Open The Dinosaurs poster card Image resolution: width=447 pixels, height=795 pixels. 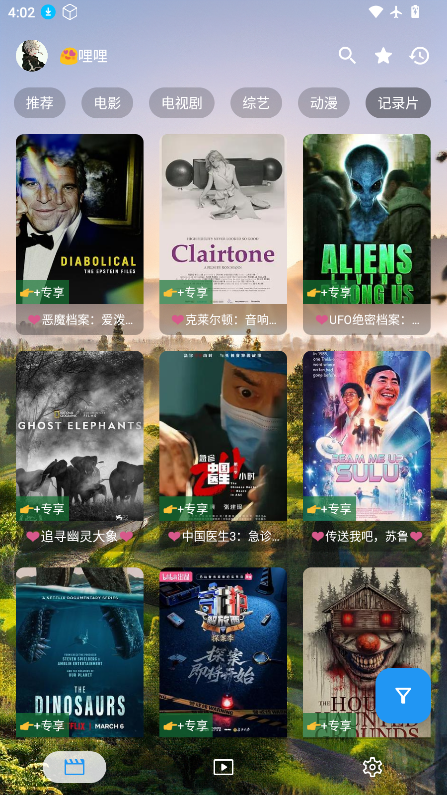click(x=80, y=652)
